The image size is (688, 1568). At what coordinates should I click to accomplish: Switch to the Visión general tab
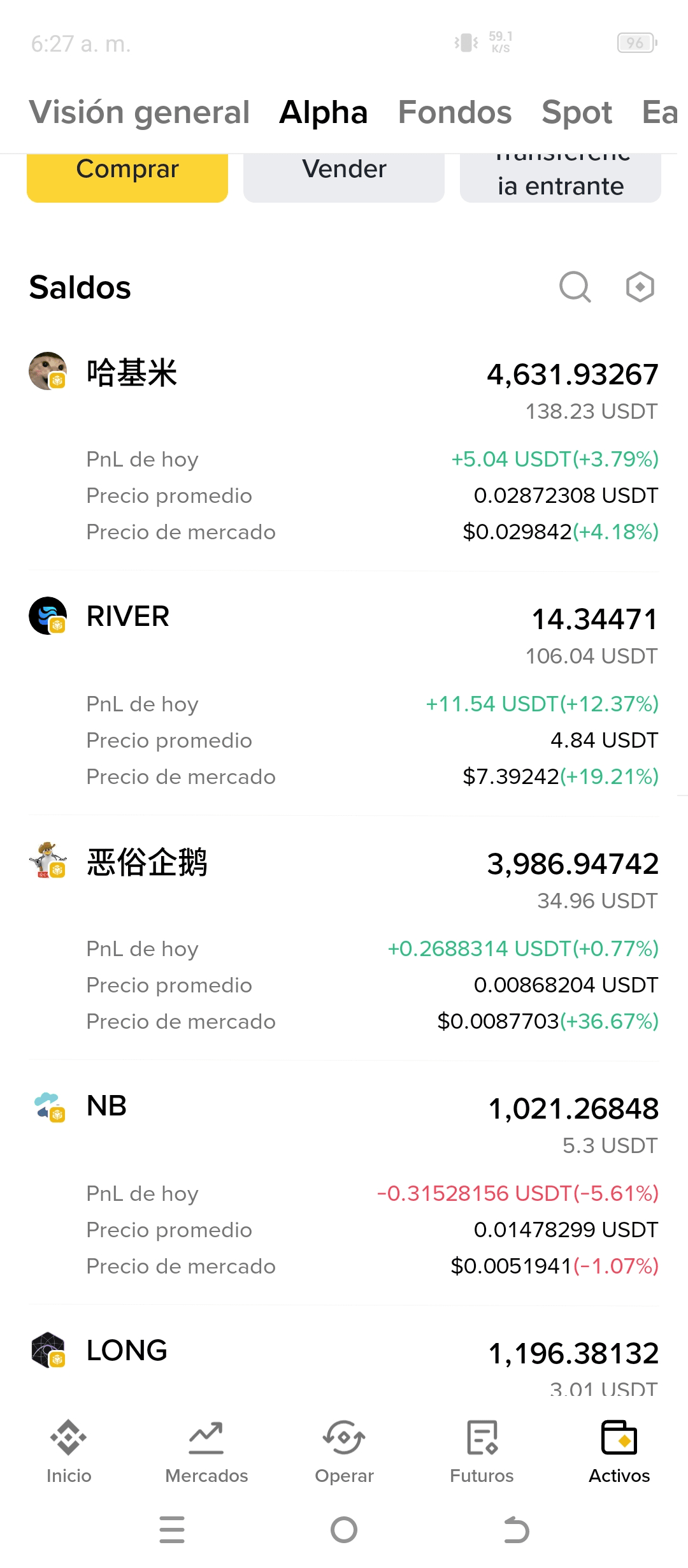[x=140, y=113]
